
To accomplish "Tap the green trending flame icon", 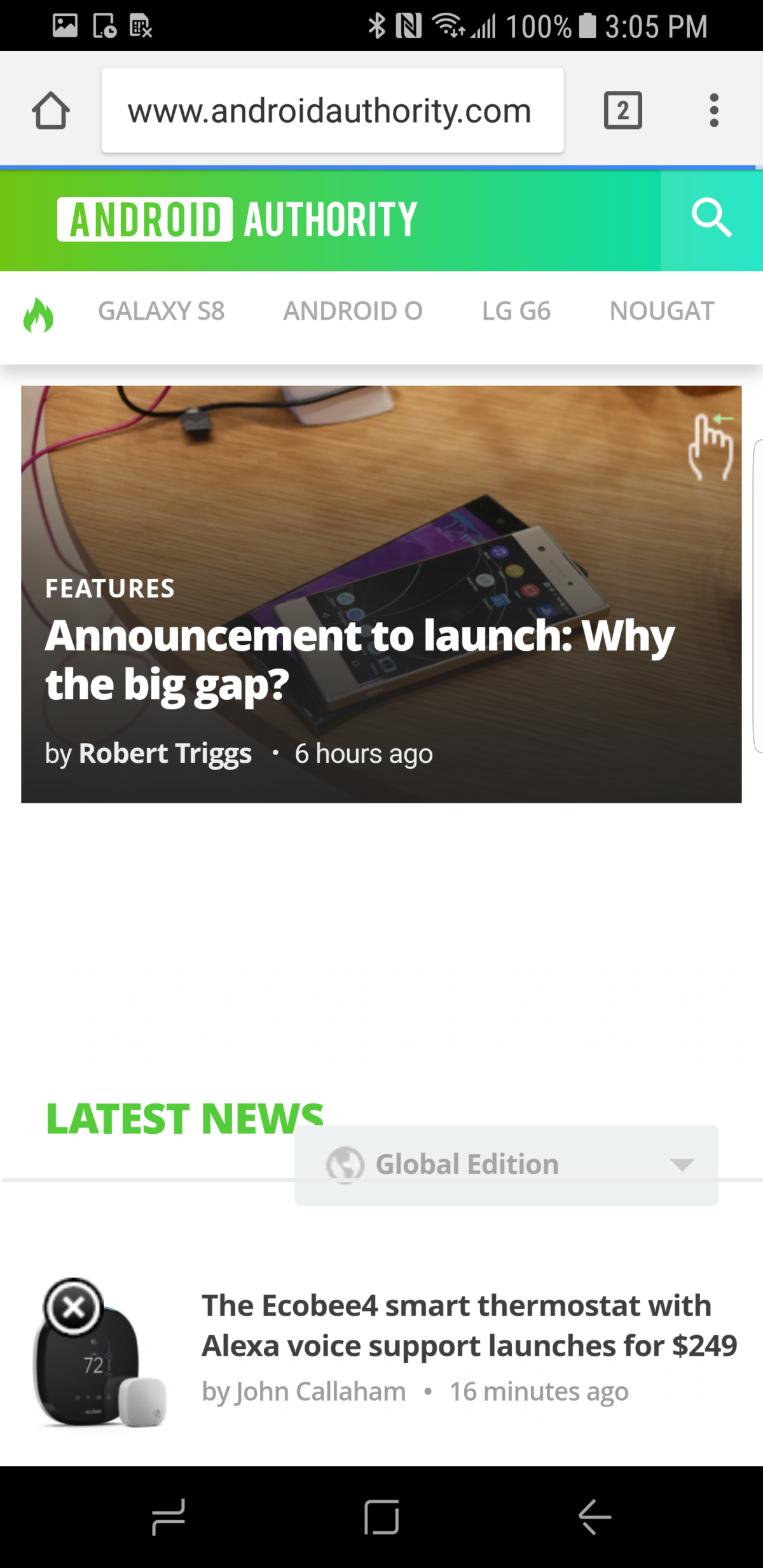I will point(38,315).
